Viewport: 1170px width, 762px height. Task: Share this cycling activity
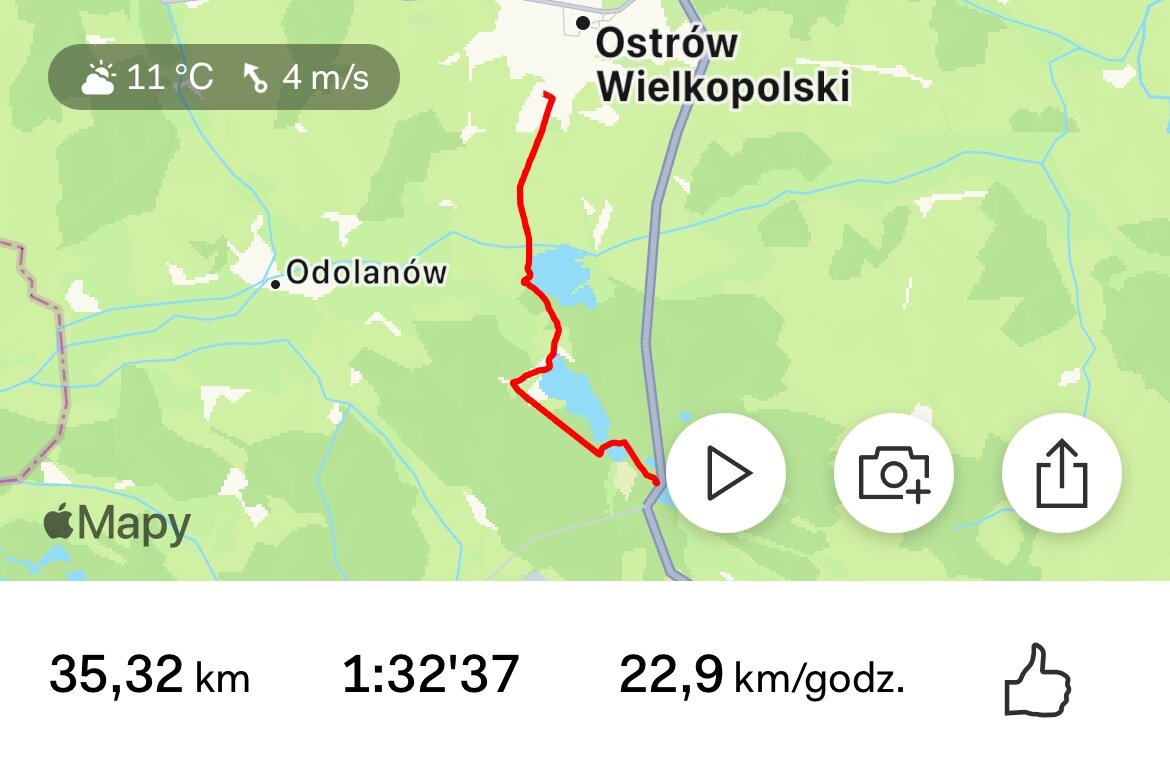tap(1061, 473)
